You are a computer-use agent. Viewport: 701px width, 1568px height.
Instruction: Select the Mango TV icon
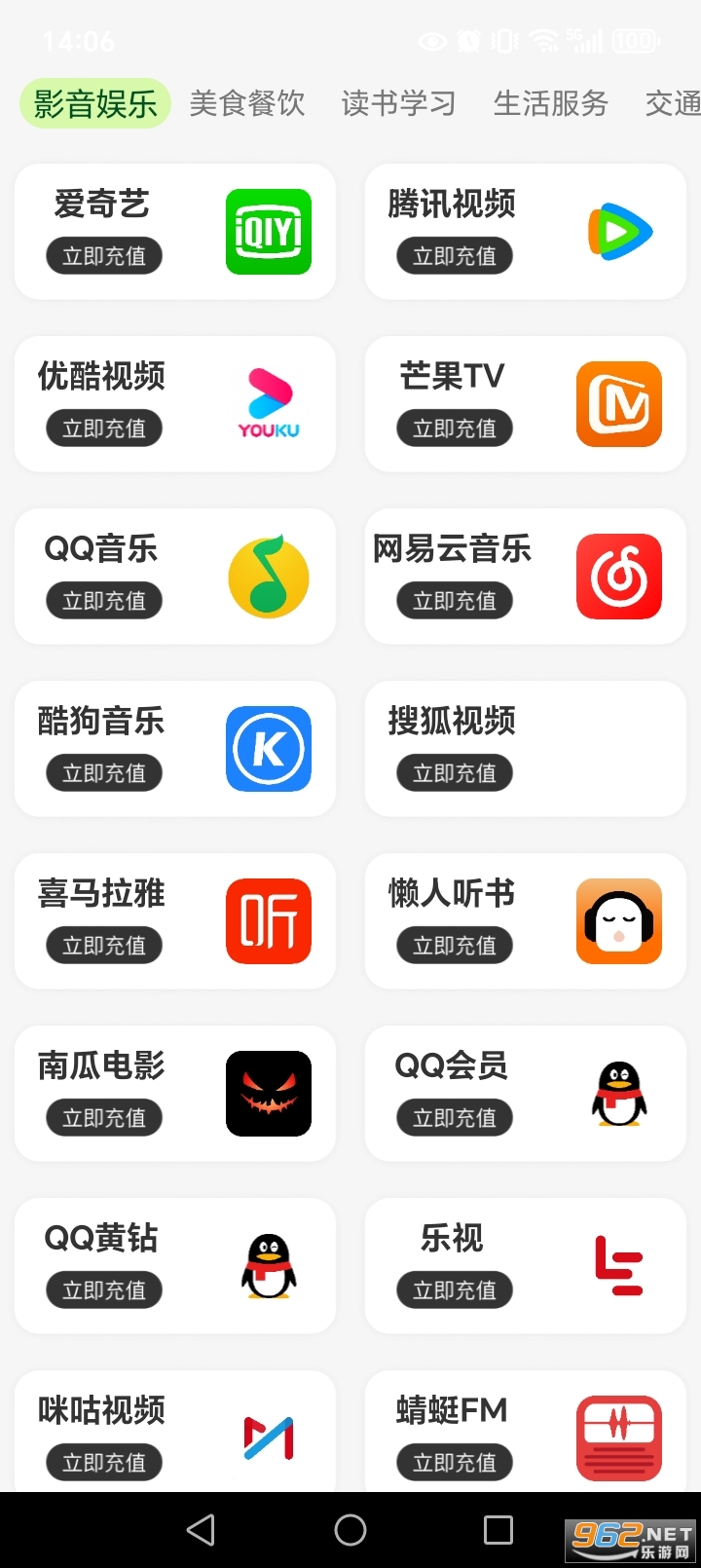[618, 403]
